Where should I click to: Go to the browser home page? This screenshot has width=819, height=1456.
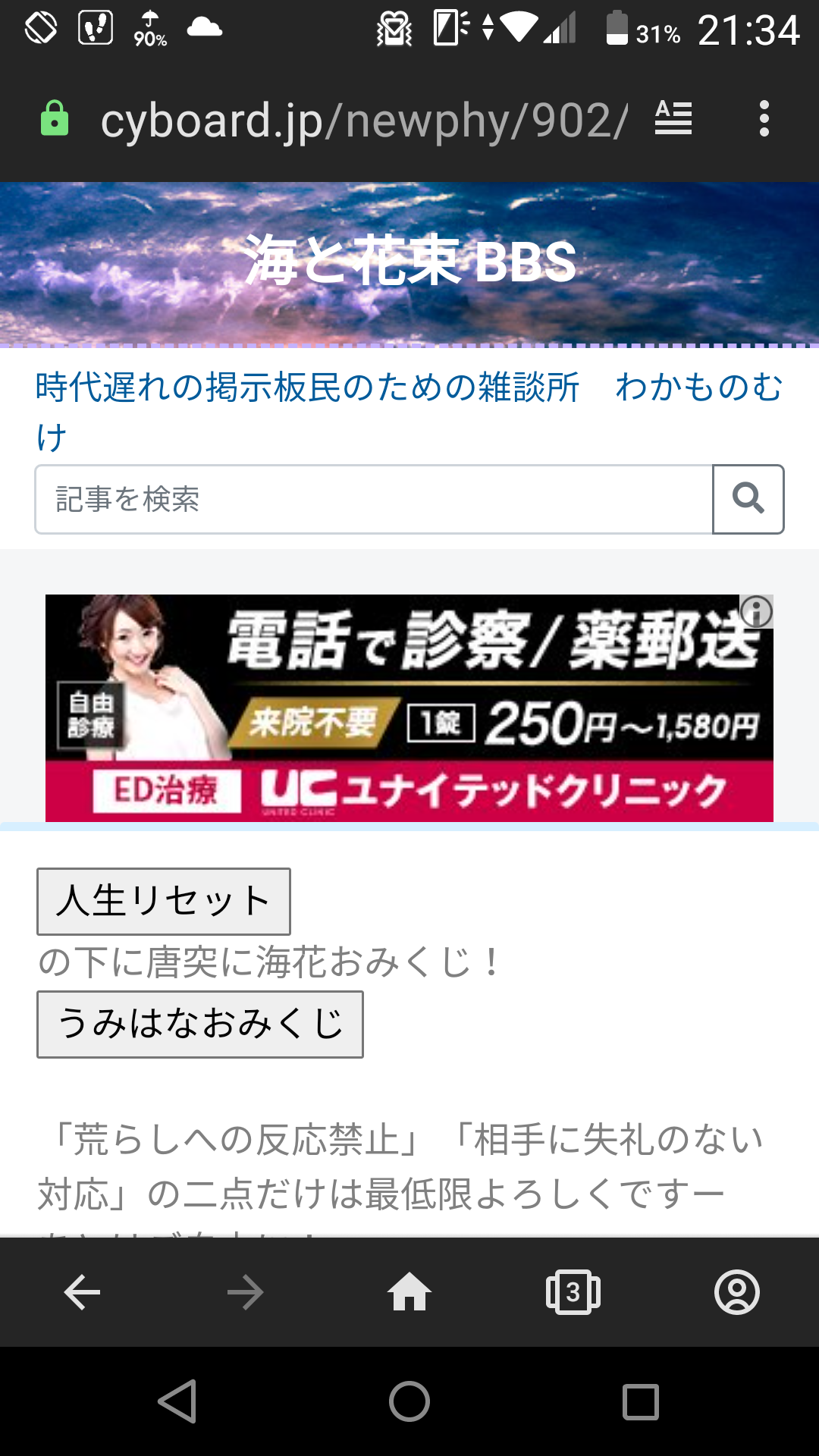click(409, 1292)
